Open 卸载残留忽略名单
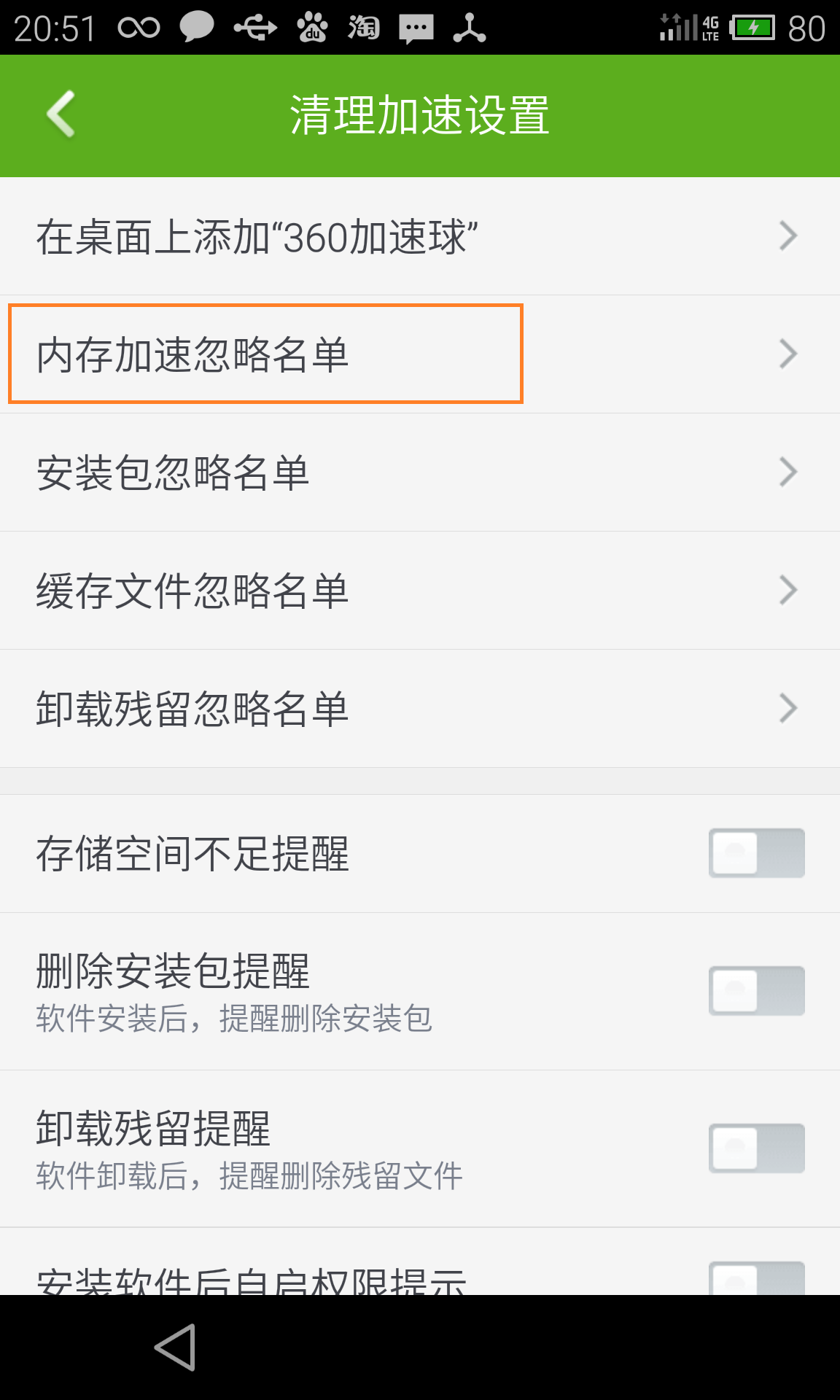The image size is (840, 1400). [x=420, y=709]
